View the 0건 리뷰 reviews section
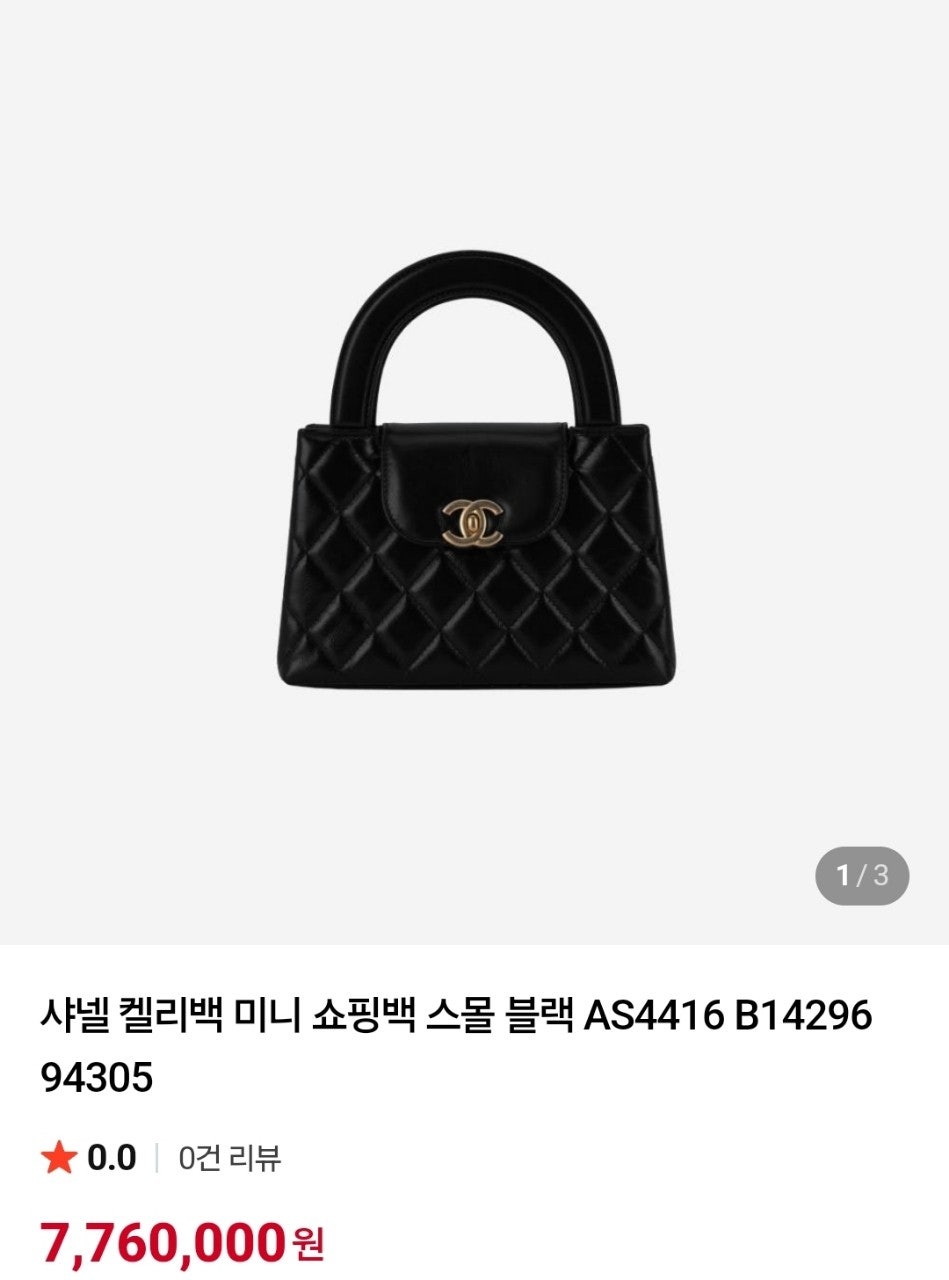 click(x=230, y=1158)
